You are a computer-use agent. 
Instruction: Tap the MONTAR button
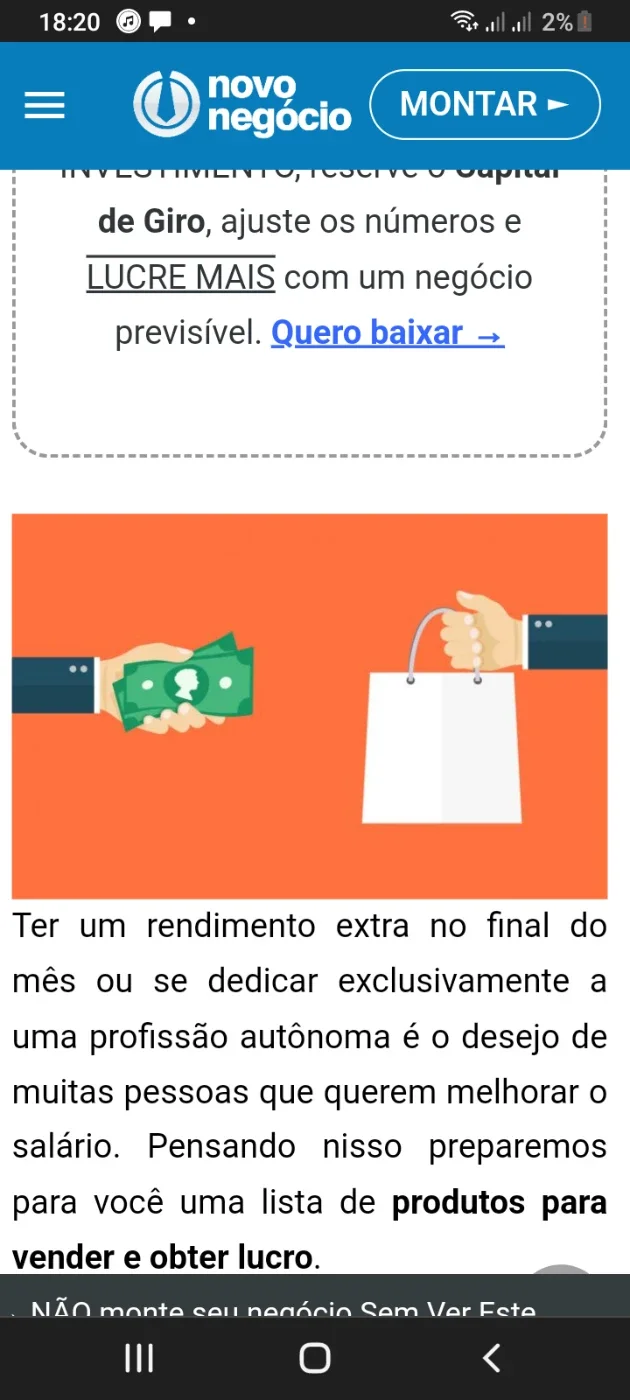tap(485, 104)
